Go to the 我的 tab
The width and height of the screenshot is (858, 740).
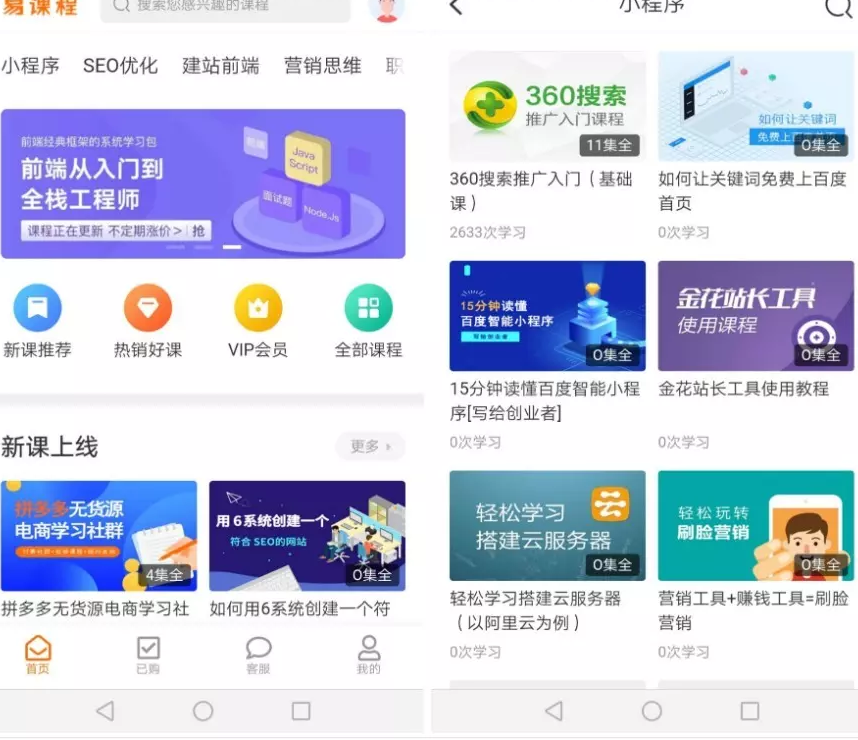pos(369,655)
